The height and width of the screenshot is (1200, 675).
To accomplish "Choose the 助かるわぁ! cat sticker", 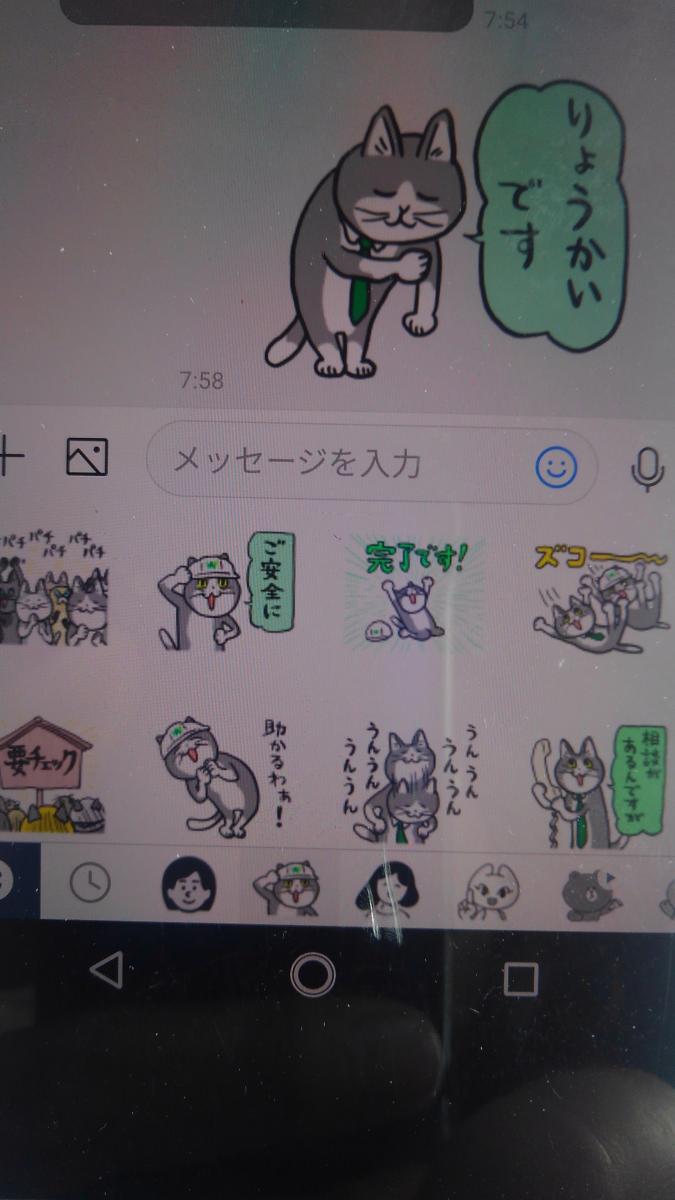I will (218, 775).
